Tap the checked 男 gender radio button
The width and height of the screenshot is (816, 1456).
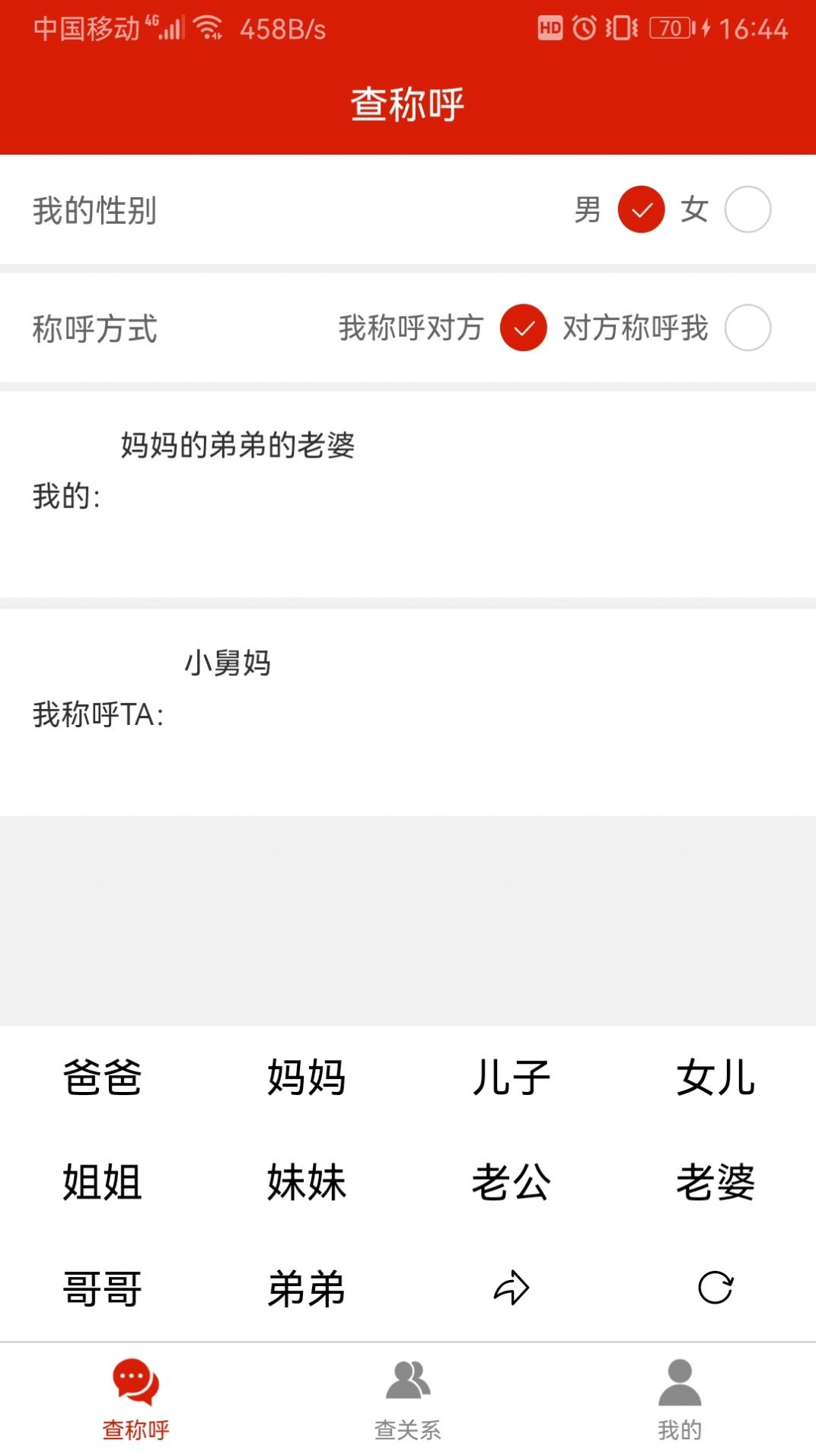pos(641,210)
